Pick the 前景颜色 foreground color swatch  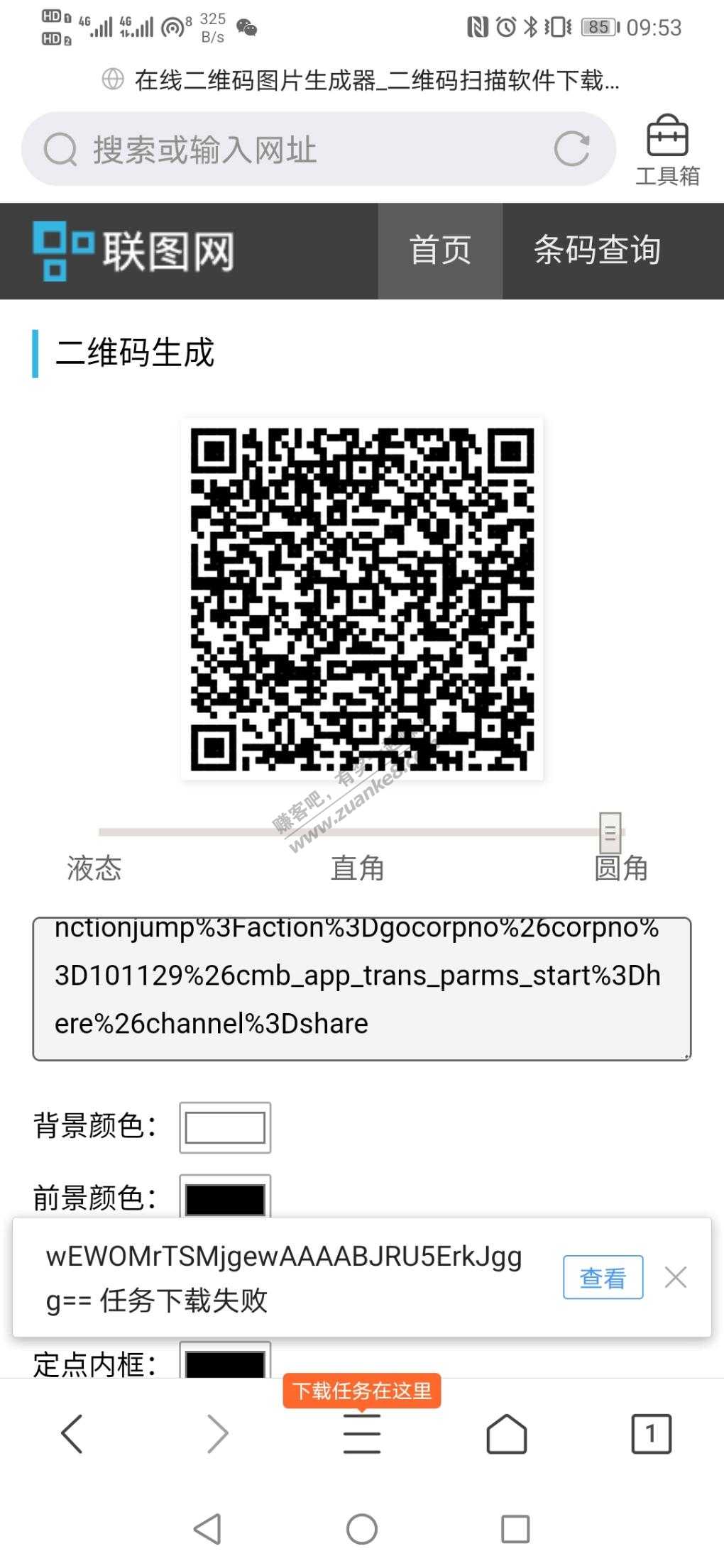coord(225,1198)
